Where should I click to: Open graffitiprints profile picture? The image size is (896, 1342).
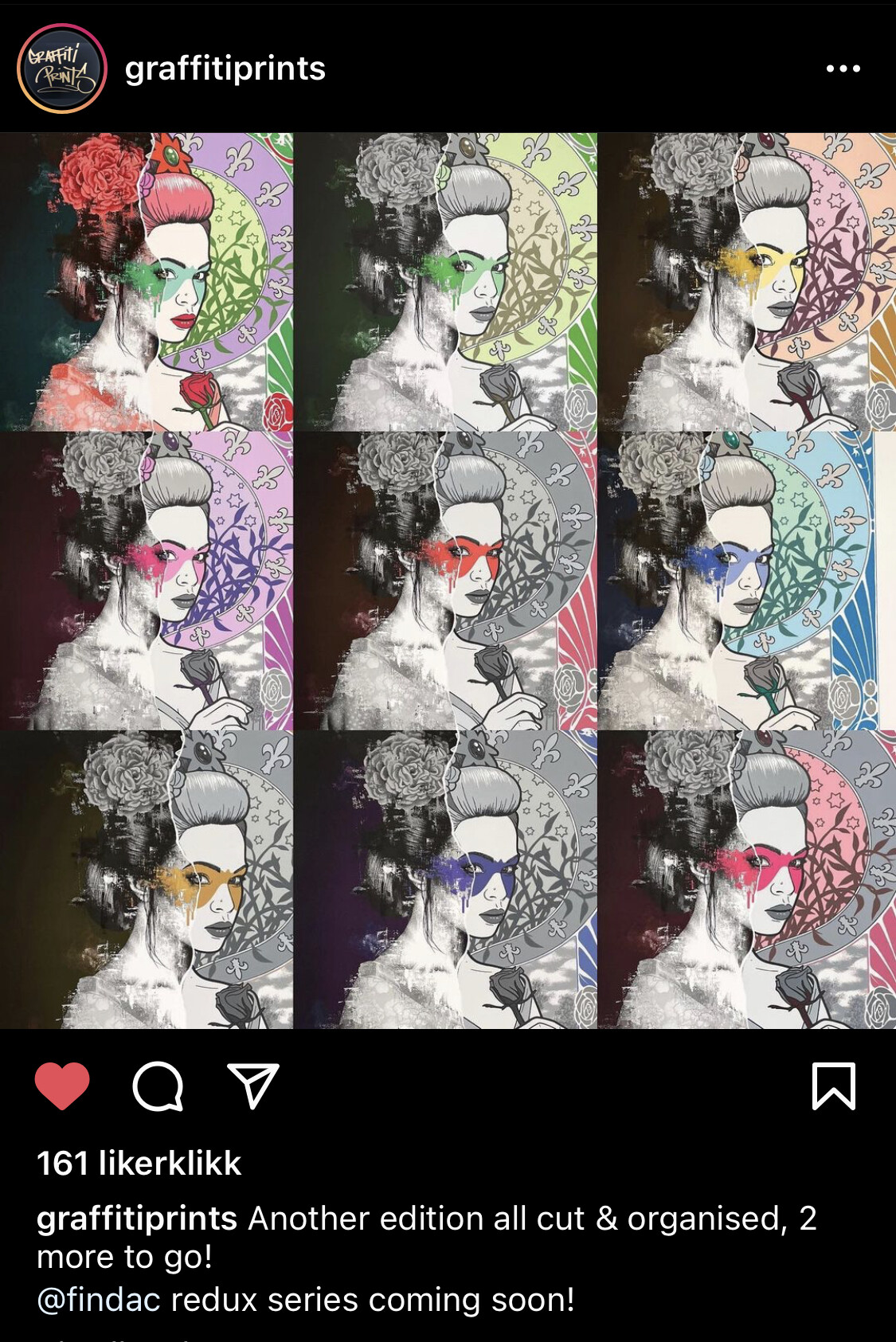pos(62,68)
